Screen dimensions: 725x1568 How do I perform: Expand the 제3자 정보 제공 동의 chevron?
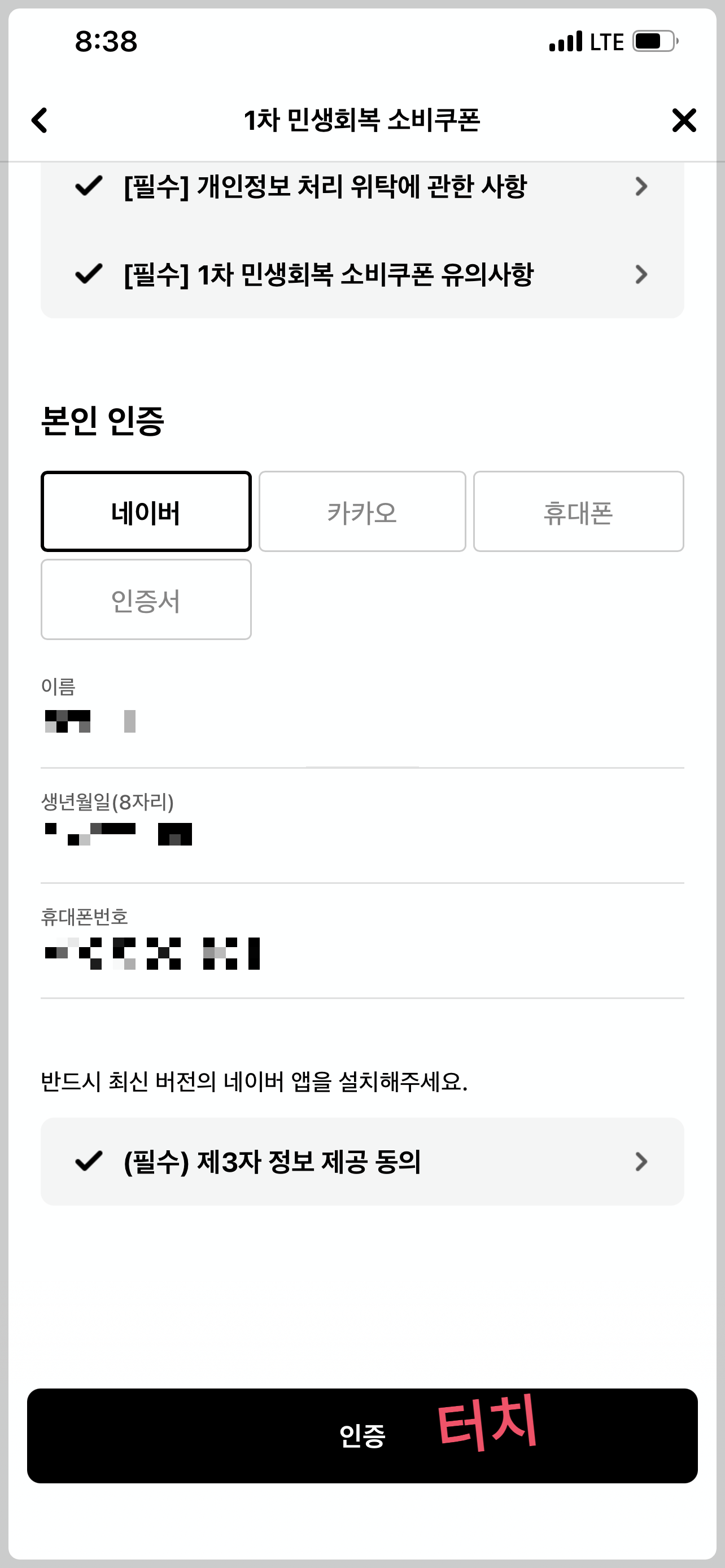click(641, 1162)
